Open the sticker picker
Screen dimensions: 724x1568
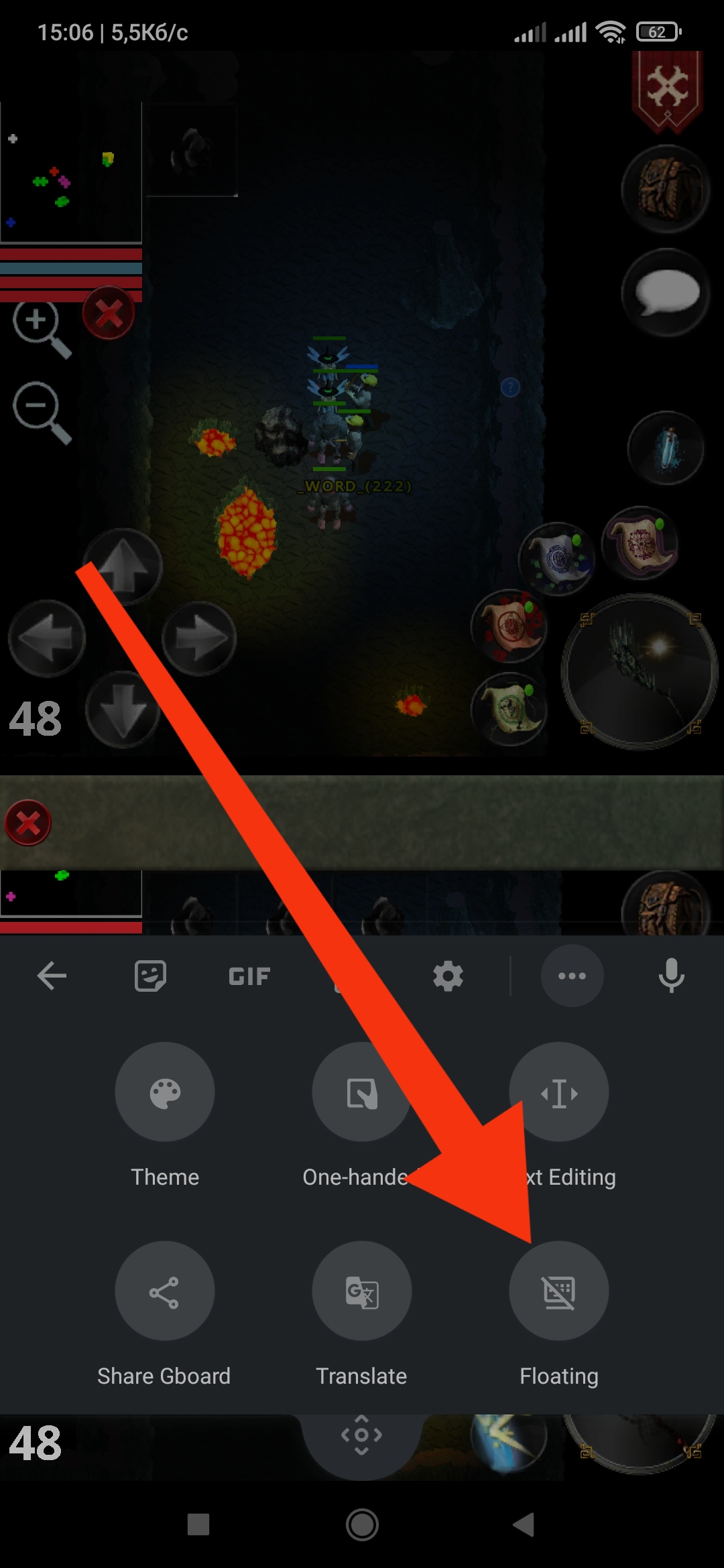click(x=150, y=976)
